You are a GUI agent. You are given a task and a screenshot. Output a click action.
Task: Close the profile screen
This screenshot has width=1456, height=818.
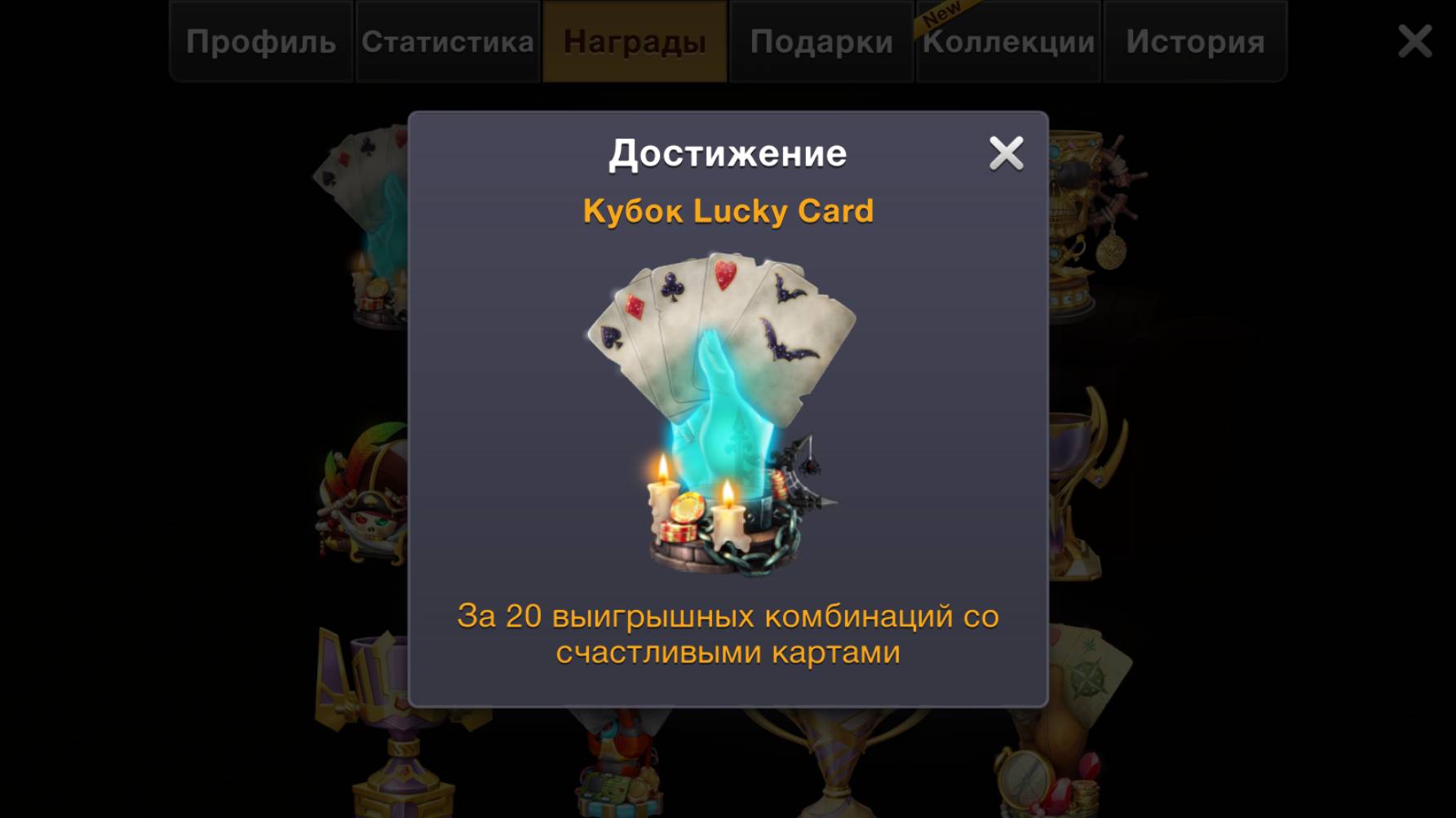pos(1414,41)
